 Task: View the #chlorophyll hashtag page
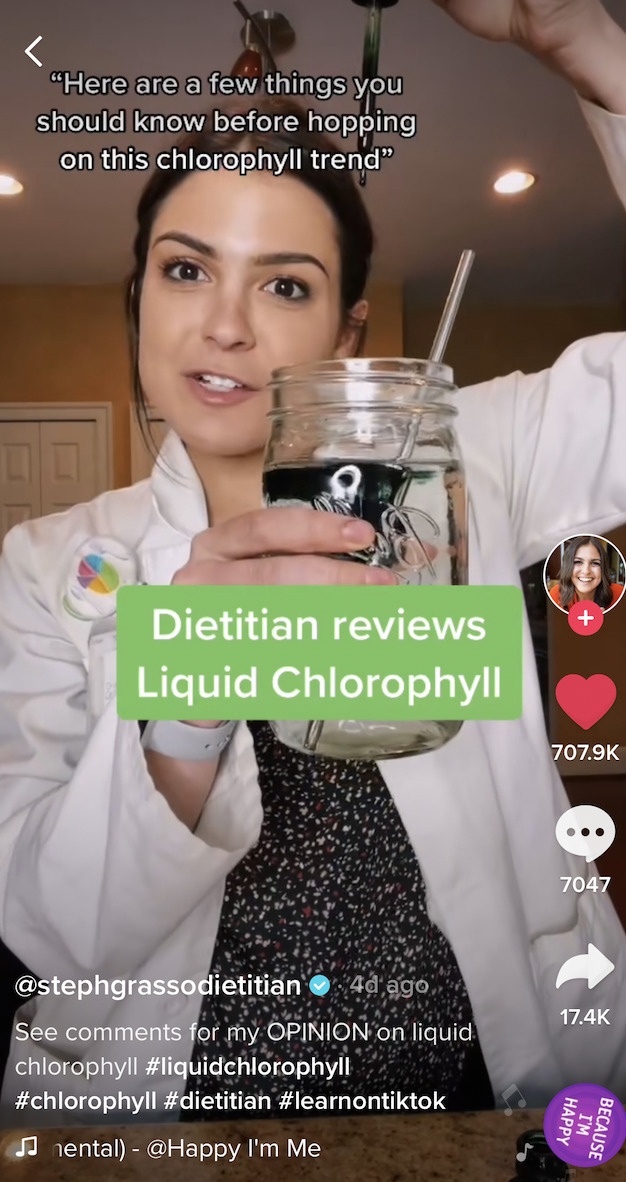pyautogui.click(x=86, y=1101)
